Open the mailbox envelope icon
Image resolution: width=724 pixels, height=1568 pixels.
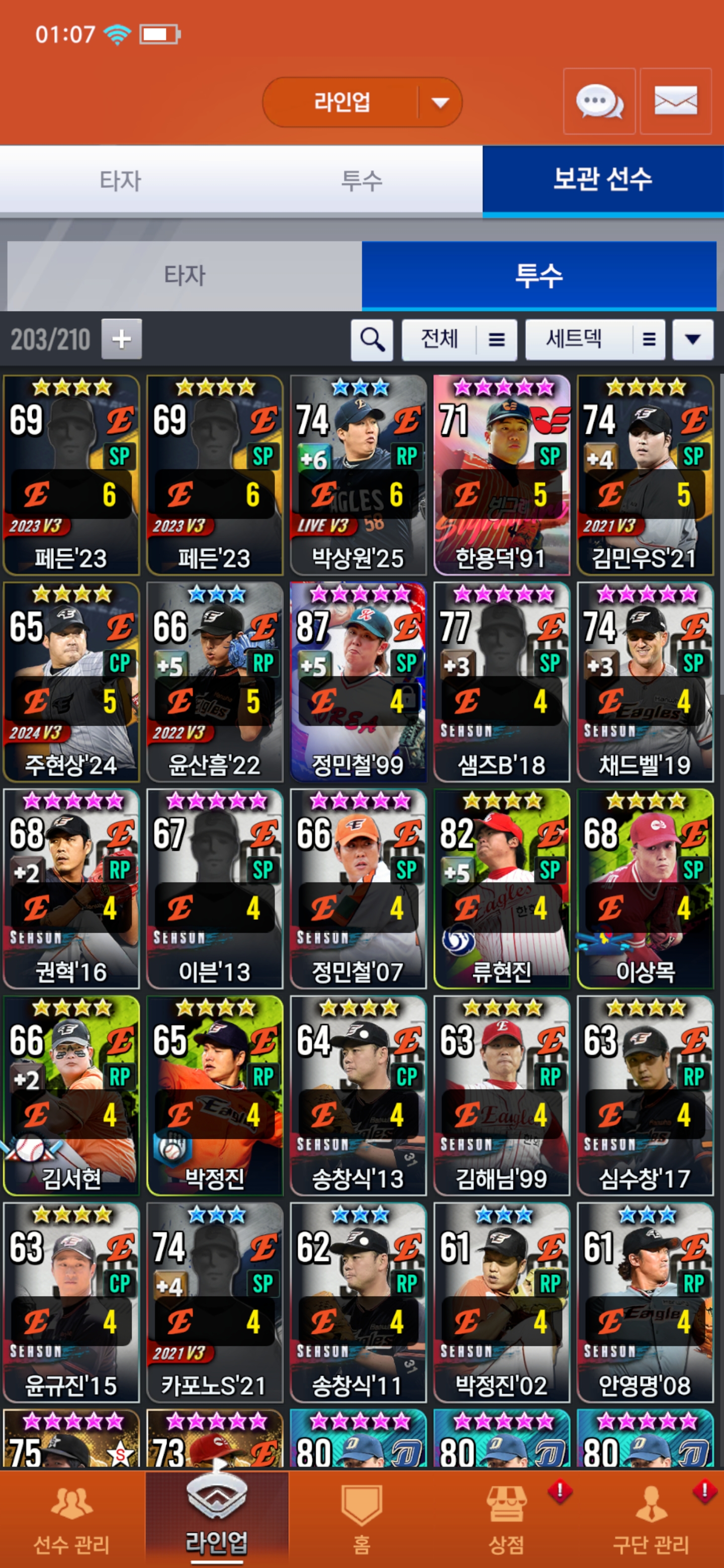[675, 101]
